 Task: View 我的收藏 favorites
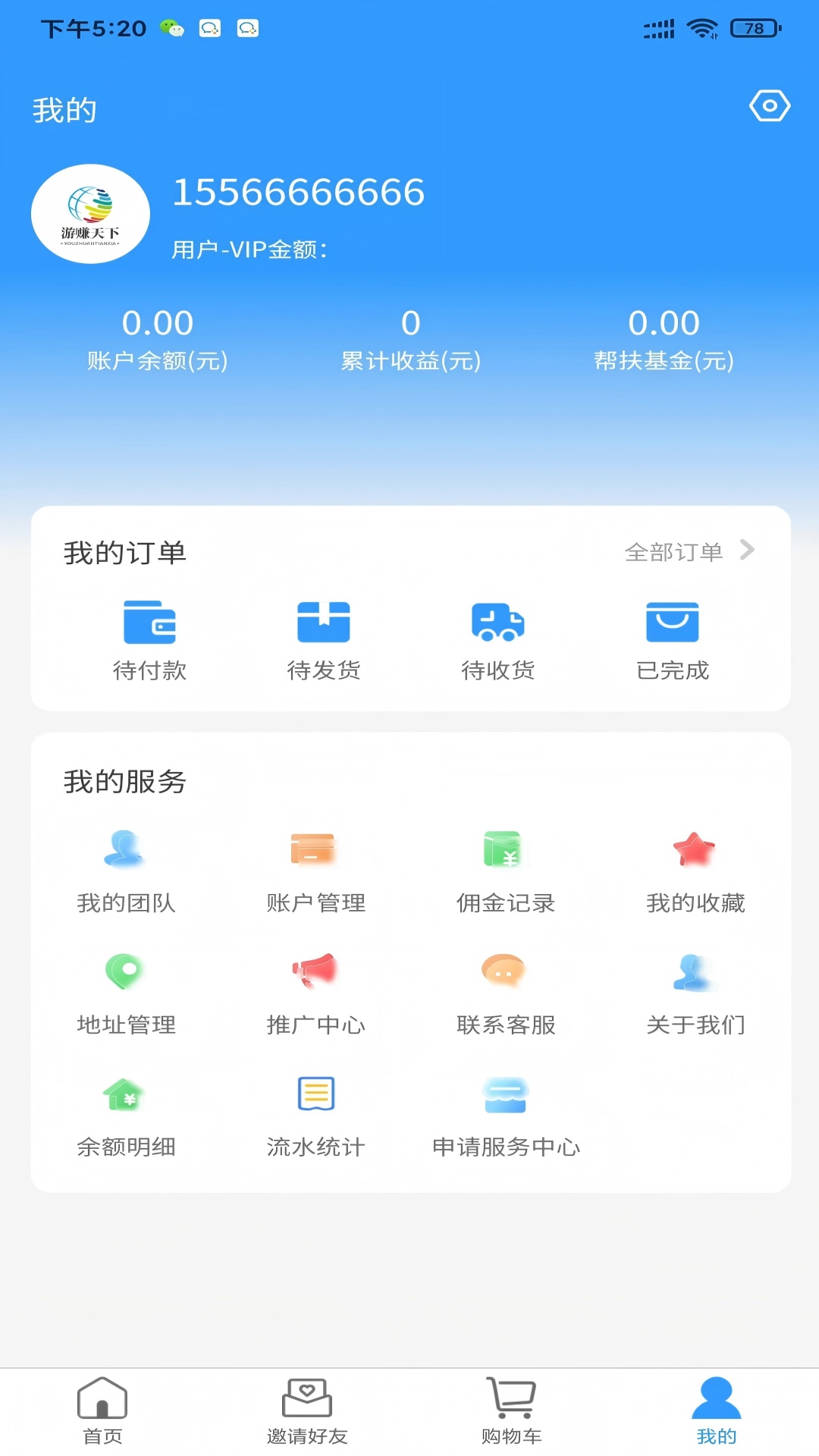695,872
